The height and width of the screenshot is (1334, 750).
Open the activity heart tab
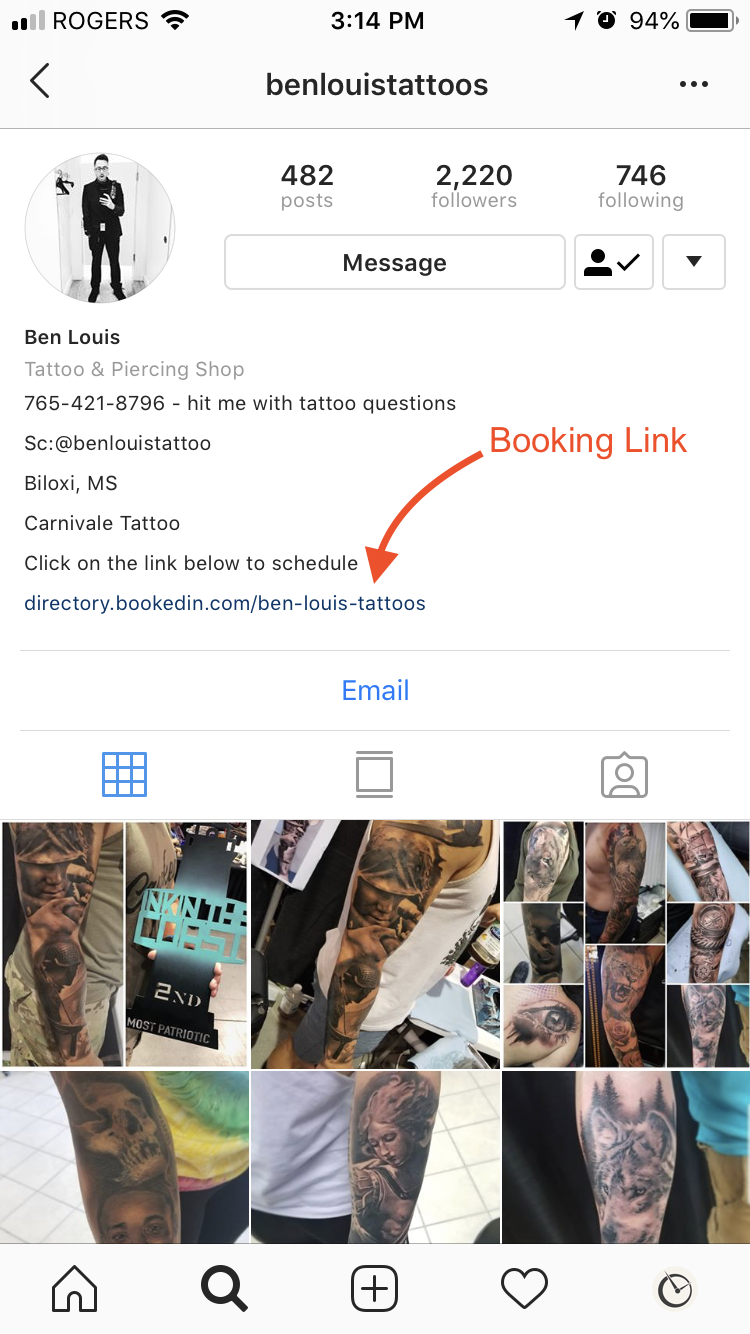click(524, 1289)
